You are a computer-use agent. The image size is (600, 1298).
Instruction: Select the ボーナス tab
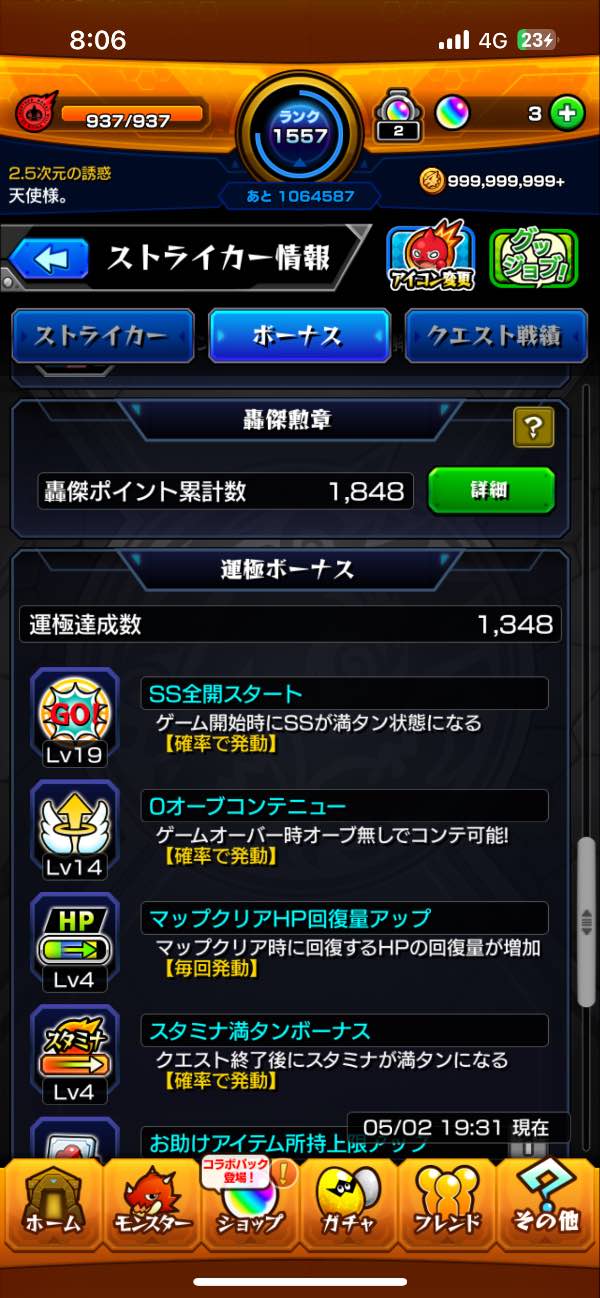[x=298, y=336]
